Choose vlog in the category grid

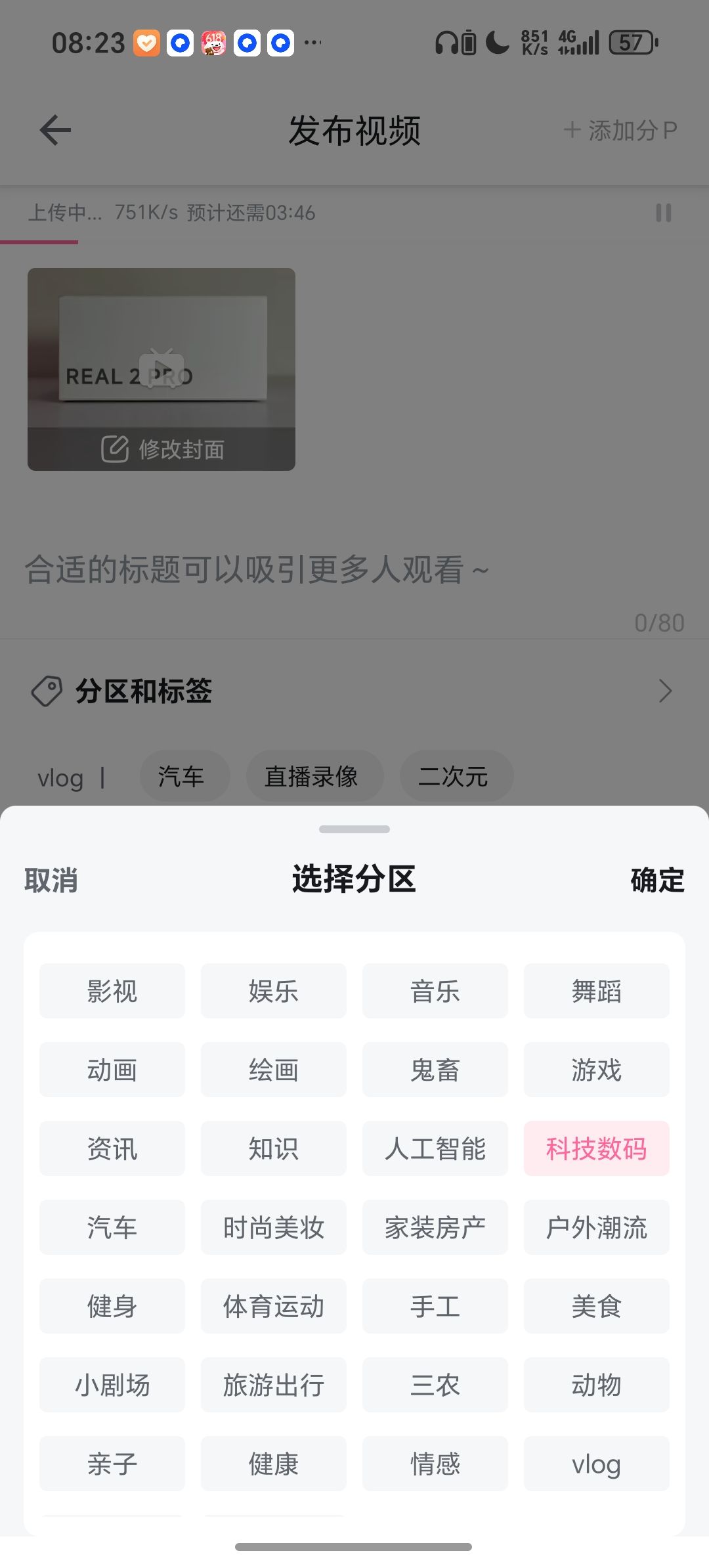(596, 1464)
